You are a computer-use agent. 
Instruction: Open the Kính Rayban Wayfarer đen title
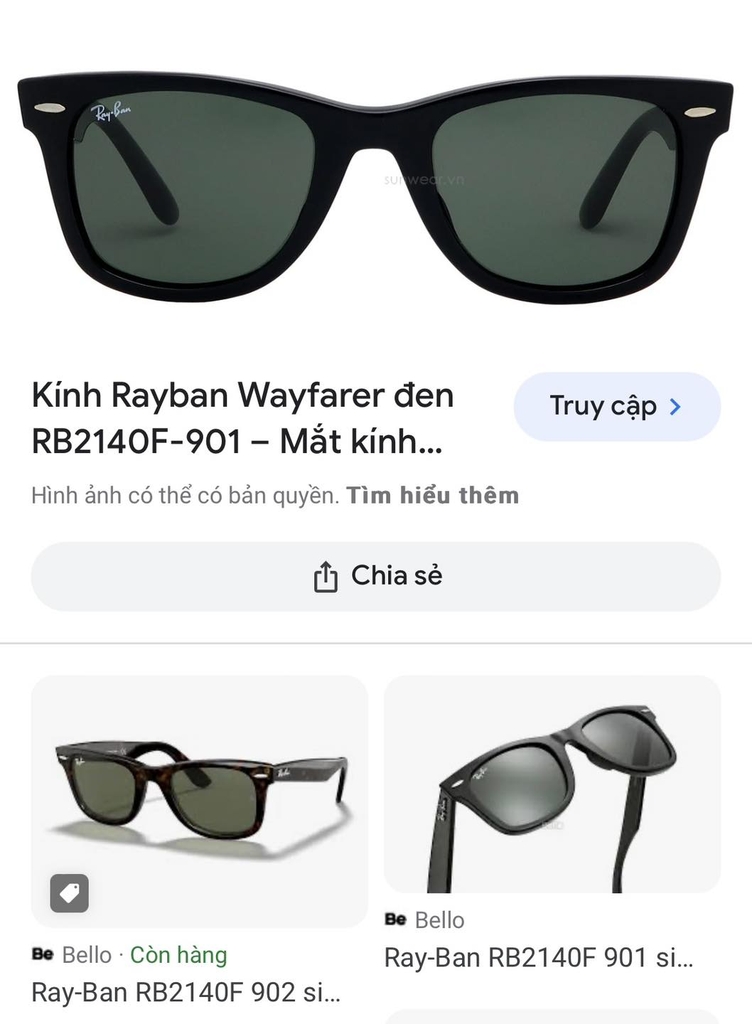pyautogui.click(x=243, y=418)
